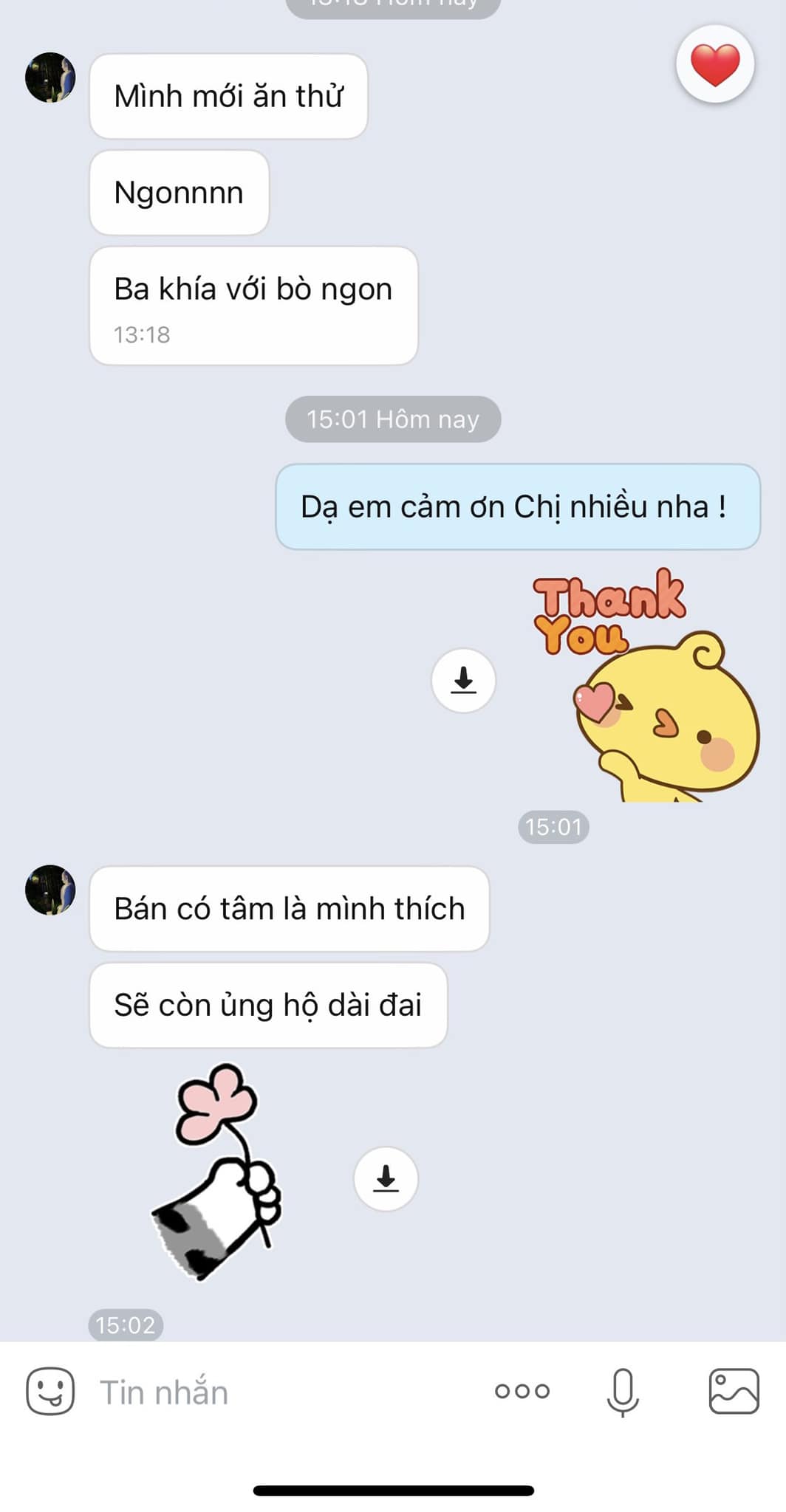
Task: View sender's avatar beside Bán có tâm message
Action: pyautogui.click(x=50, y=890)
